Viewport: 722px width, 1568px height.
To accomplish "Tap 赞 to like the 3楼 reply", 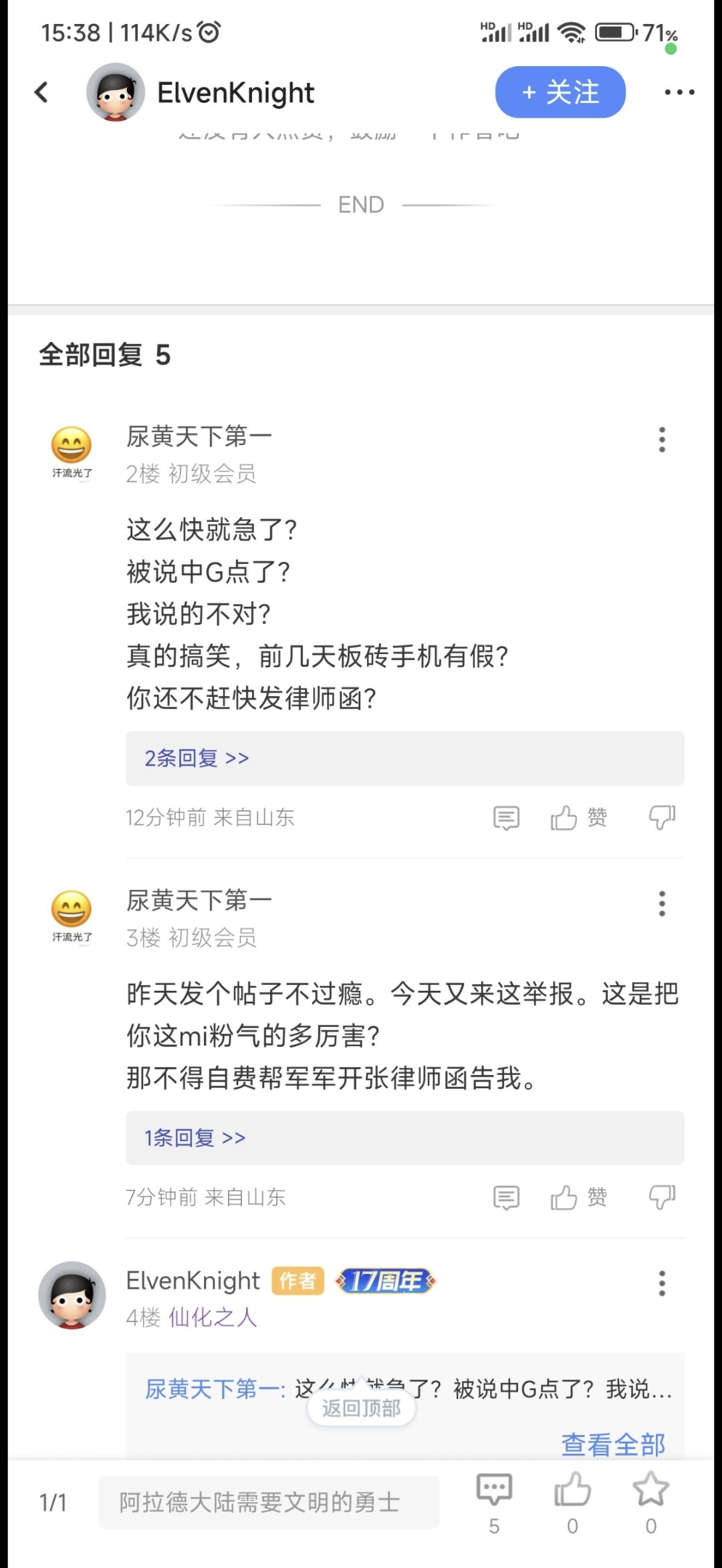I will point(579,1197).
